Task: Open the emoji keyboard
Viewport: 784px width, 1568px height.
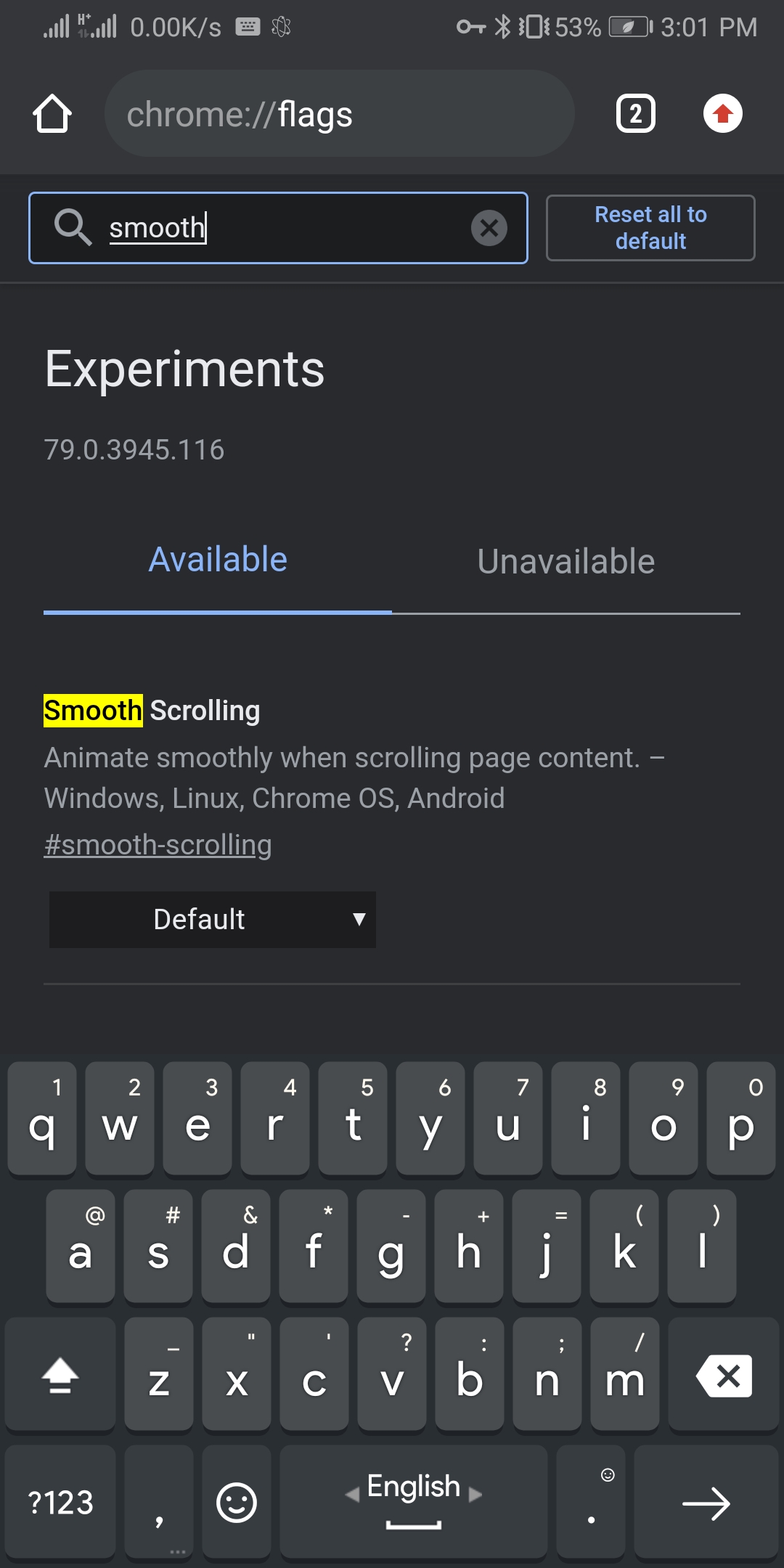Action: (x=237, y=1502)
